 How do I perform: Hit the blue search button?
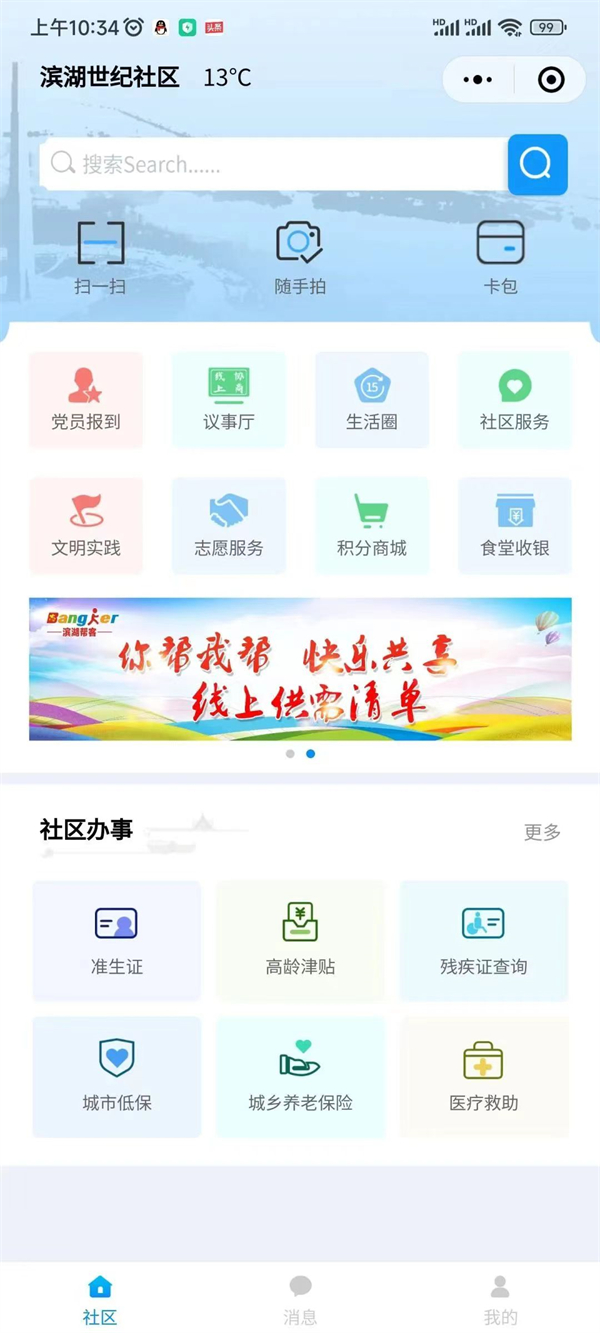537,164
